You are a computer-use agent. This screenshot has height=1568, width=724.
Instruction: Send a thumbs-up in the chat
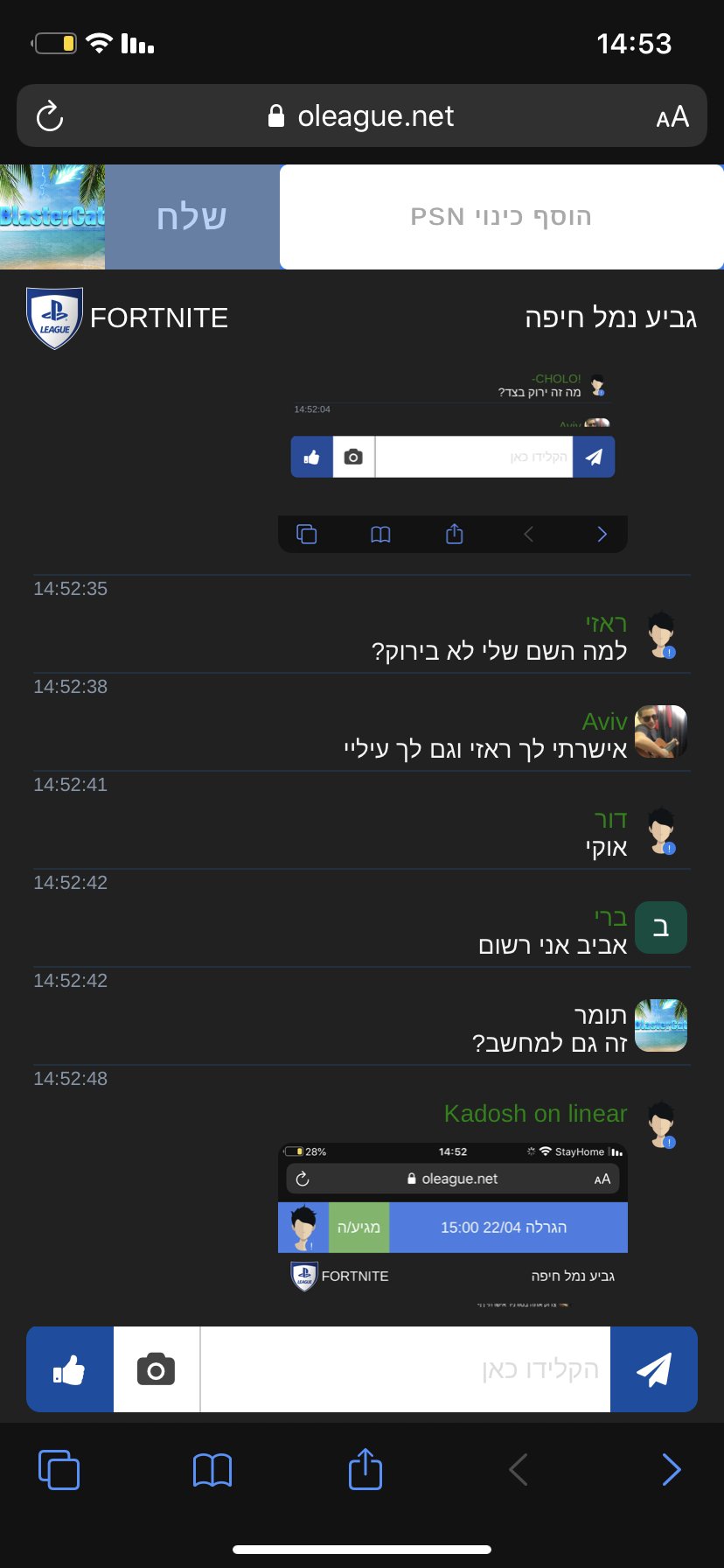(x=70, y=1369)
